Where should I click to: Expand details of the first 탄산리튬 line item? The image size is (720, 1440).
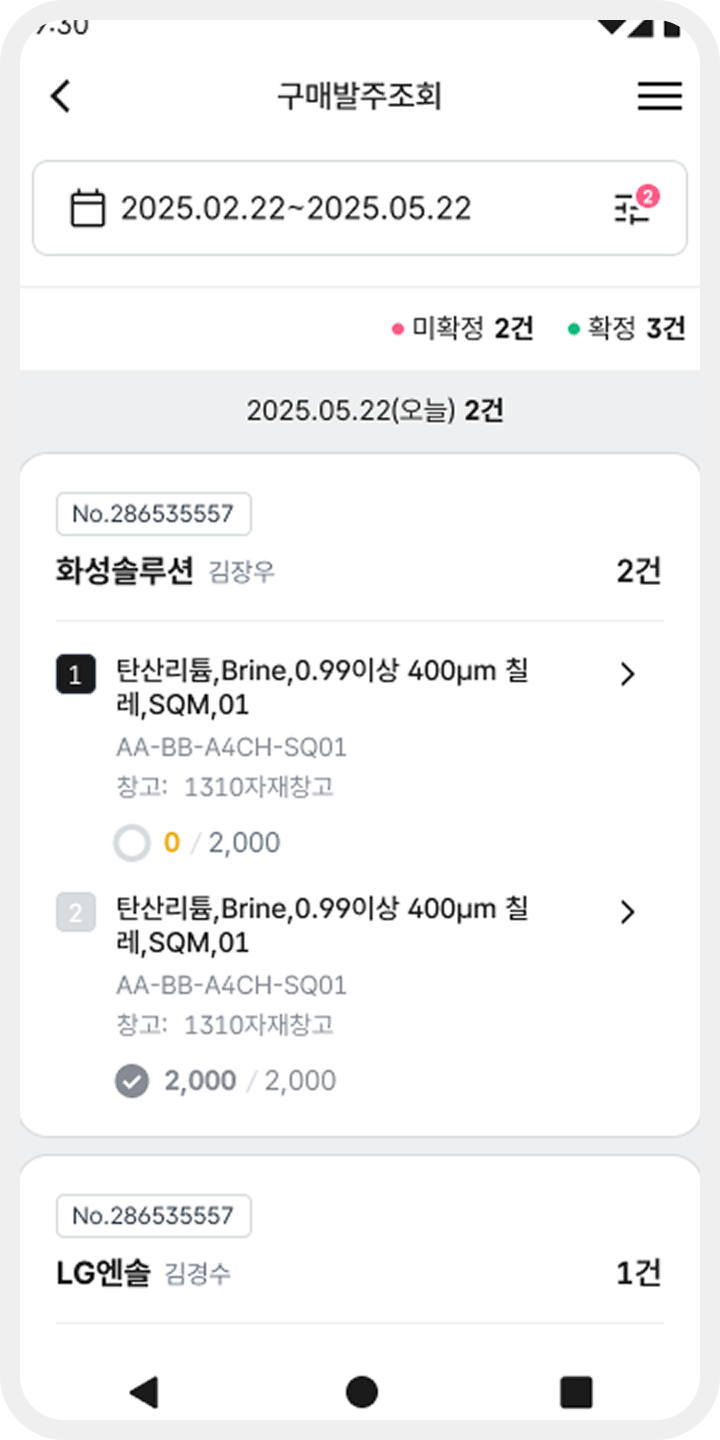[x=628, y=674]
